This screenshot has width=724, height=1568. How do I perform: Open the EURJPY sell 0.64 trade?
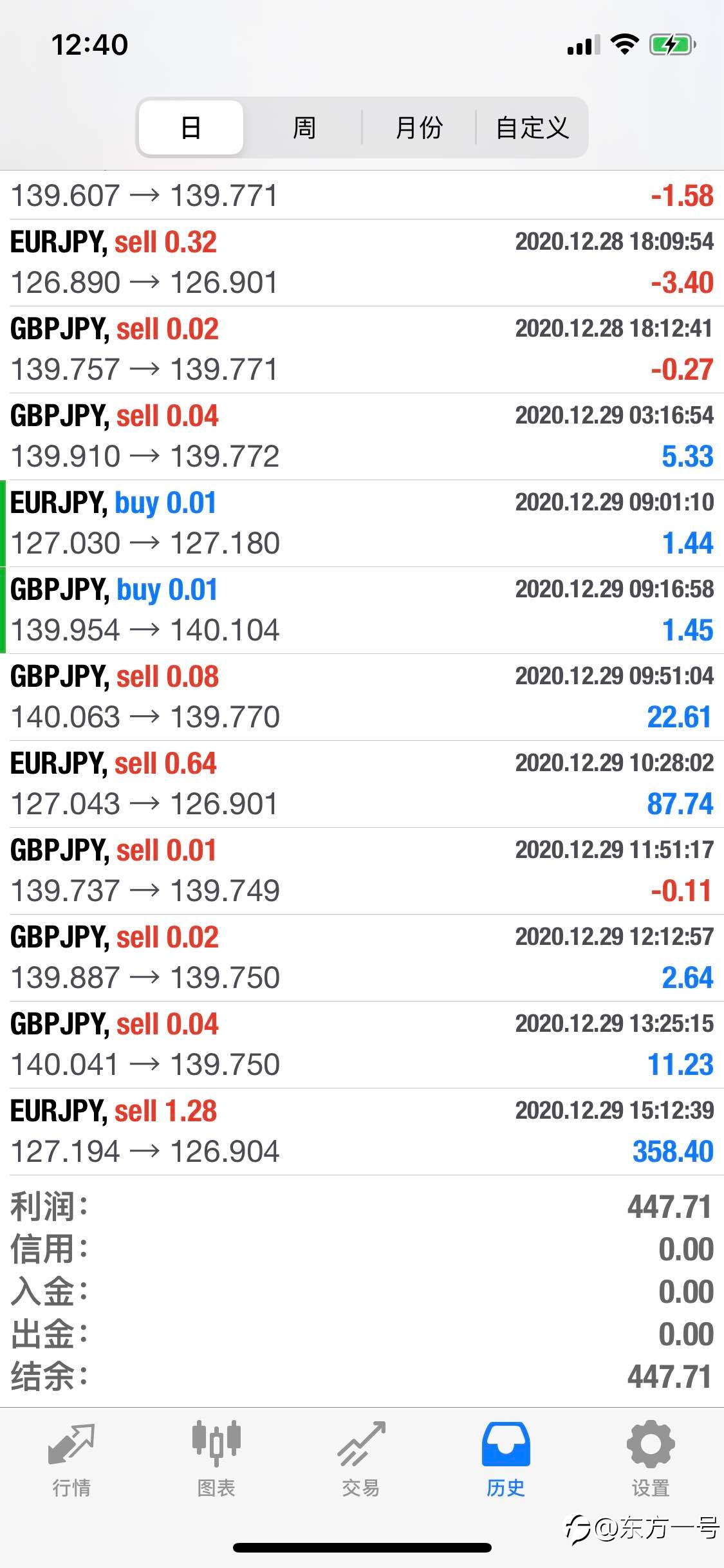pos(362,784)
